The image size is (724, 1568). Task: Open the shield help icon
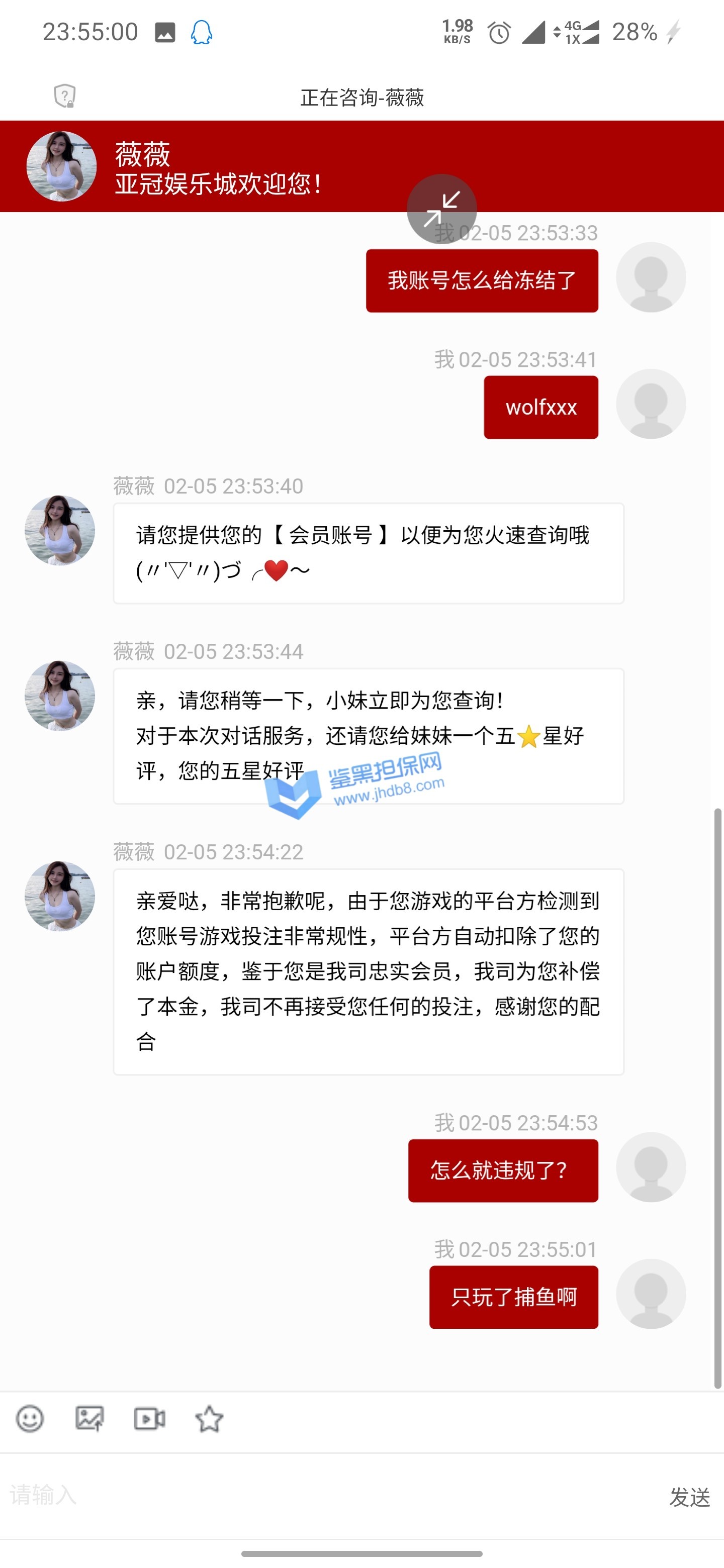(64, 96)
